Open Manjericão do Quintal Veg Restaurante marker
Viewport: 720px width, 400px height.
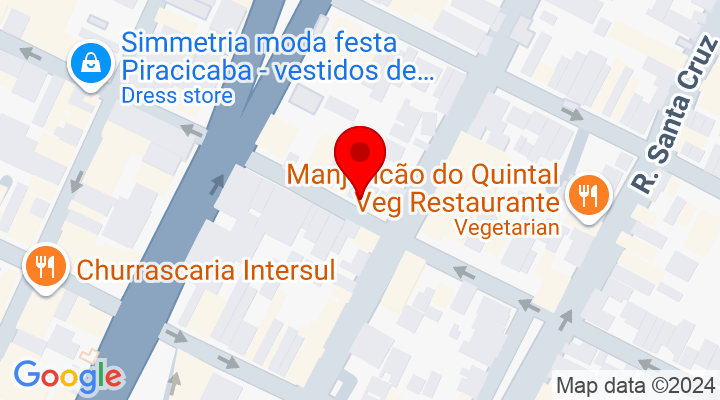pyautogui.click(x=585, y=194)
